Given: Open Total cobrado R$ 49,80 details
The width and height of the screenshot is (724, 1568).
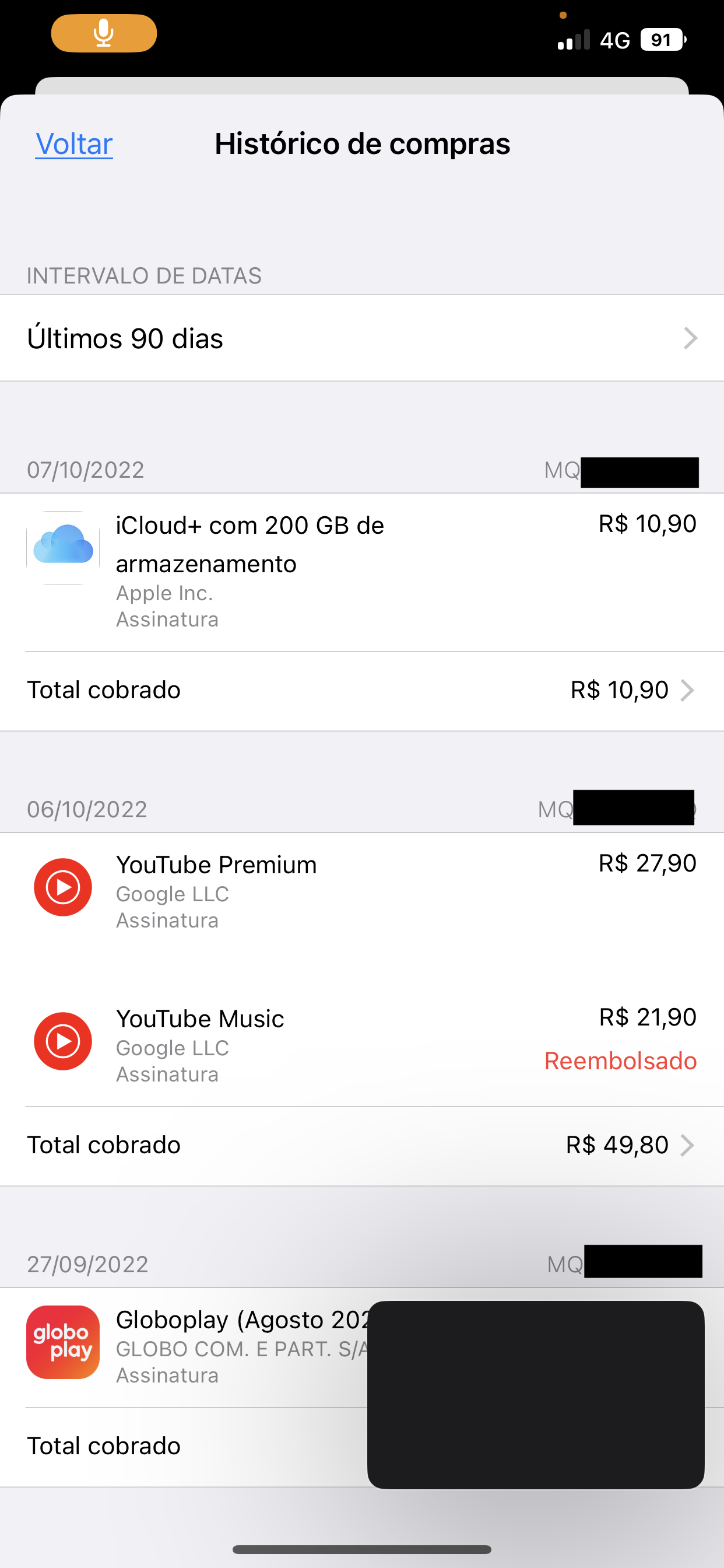Looking at the screenshot, I should [x=361, y=1146].
